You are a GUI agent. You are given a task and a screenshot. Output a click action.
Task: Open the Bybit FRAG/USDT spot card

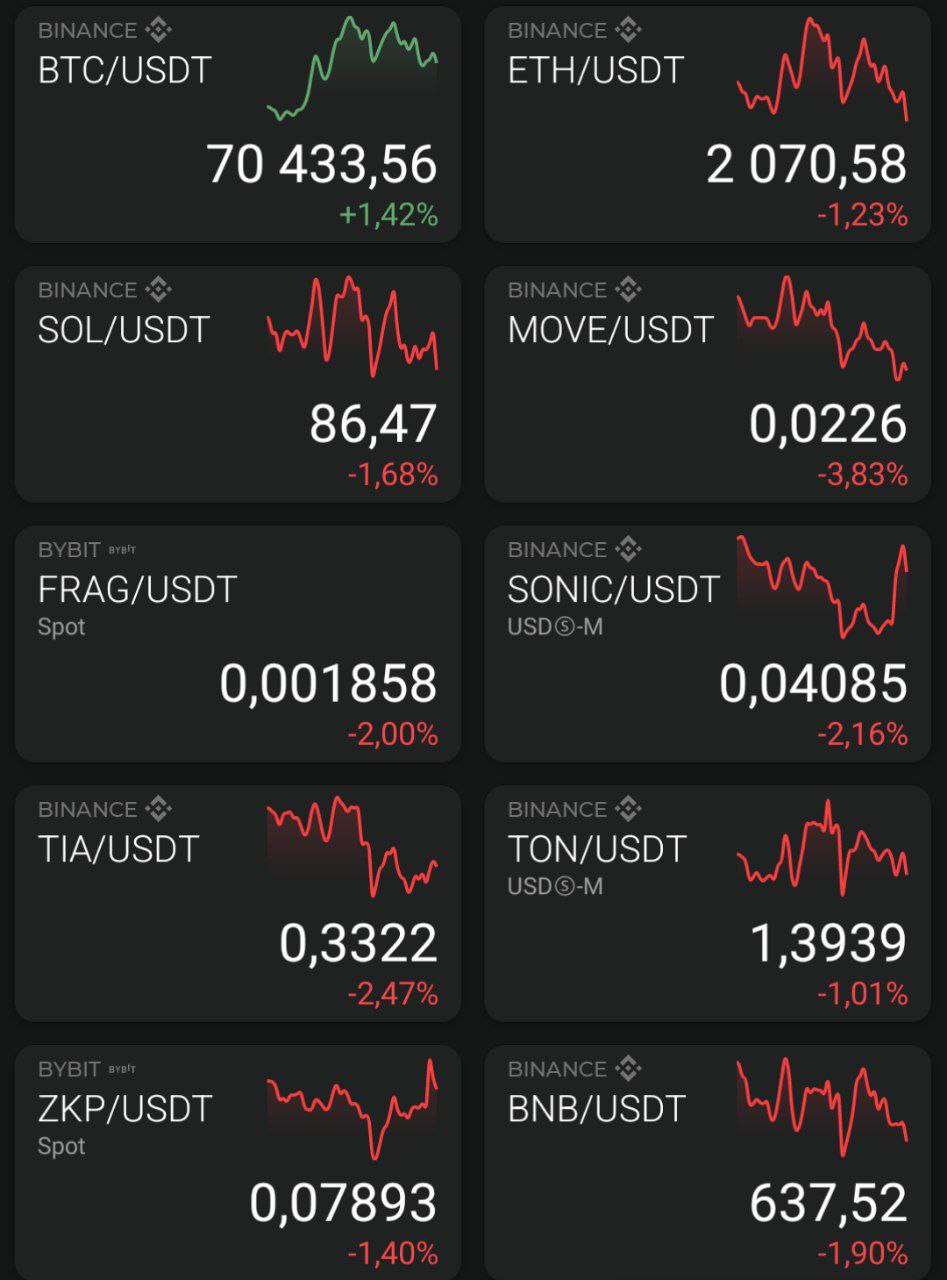[x=237, y=644]
